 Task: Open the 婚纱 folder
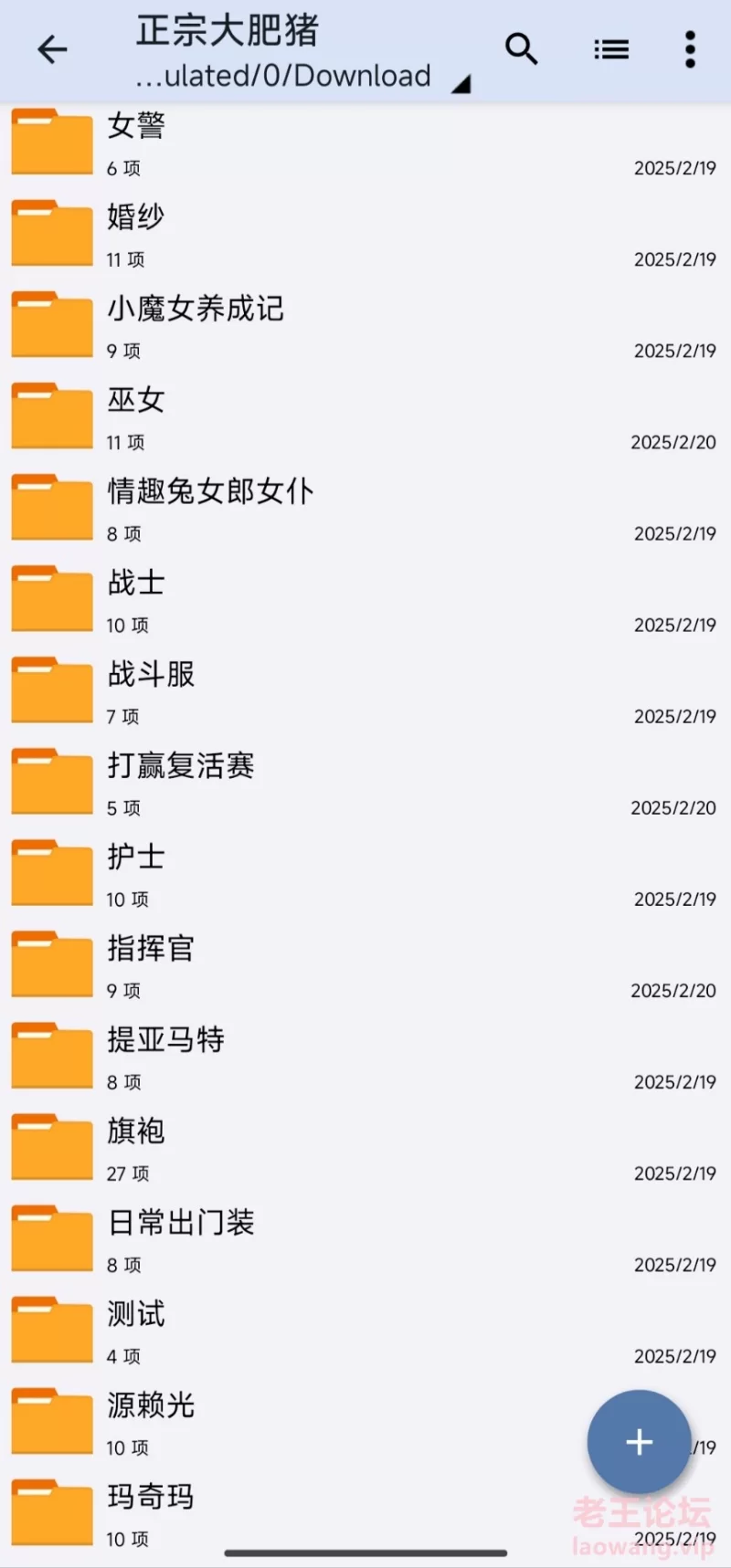pyautogui.click(x=365, y=235)
